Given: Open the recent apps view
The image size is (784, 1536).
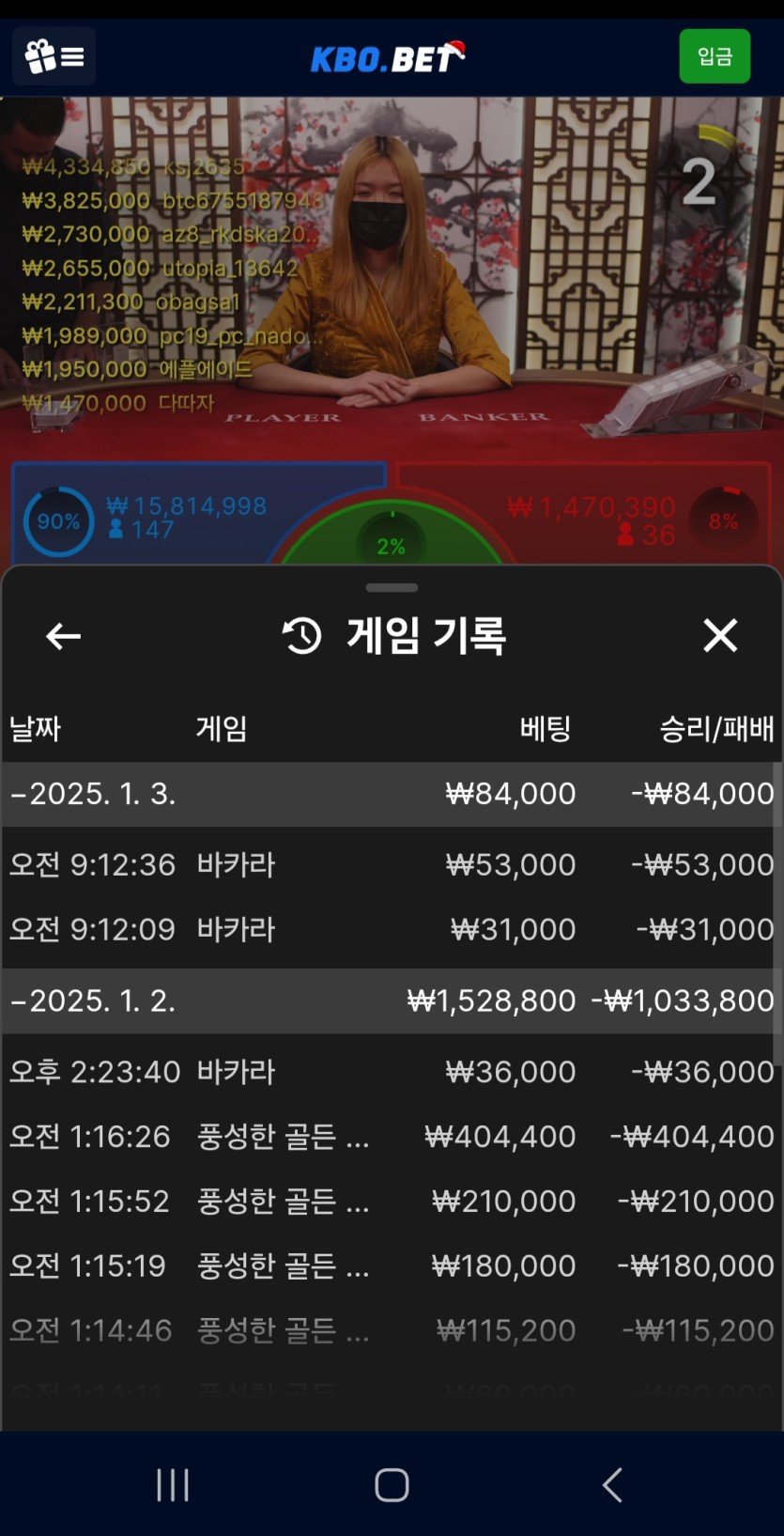Looking at the screenshot, I should [173, 1485].
